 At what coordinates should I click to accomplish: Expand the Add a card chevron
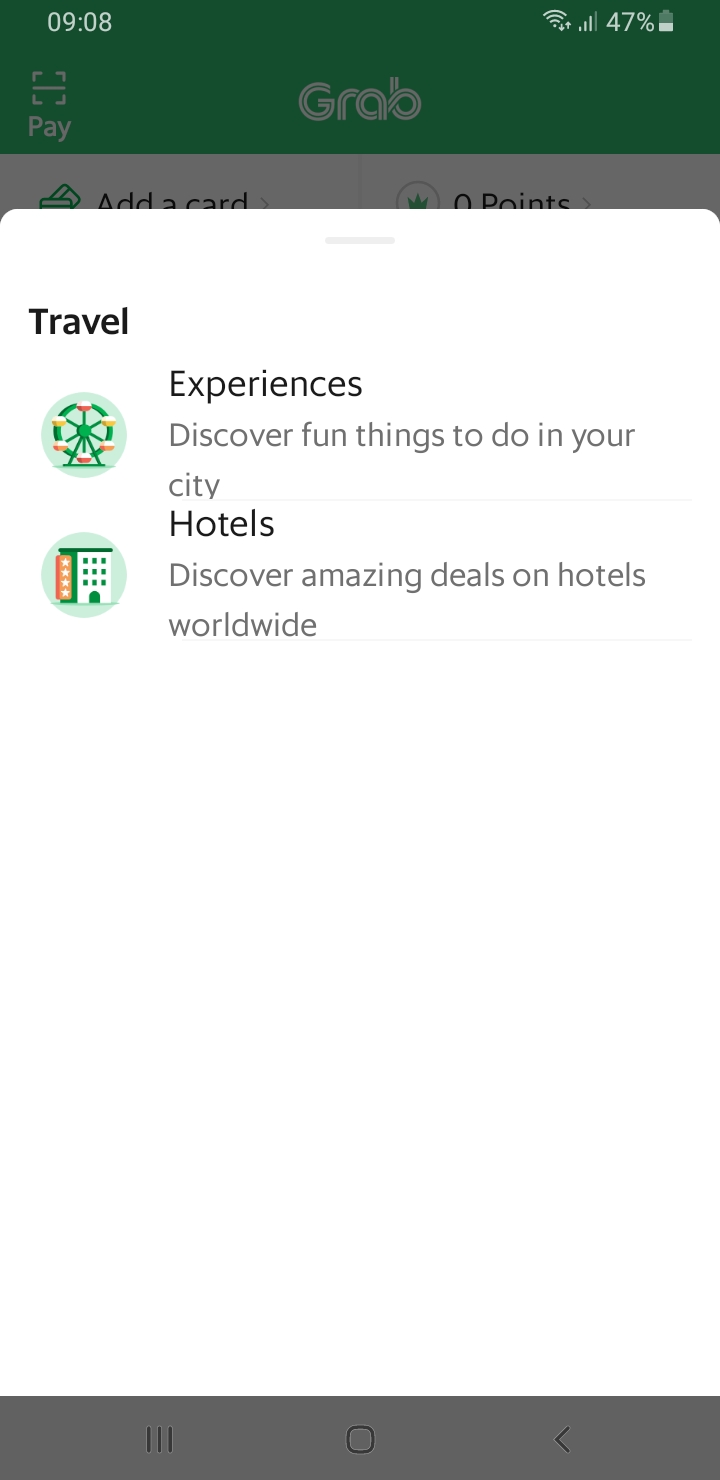tap(264, 203)
